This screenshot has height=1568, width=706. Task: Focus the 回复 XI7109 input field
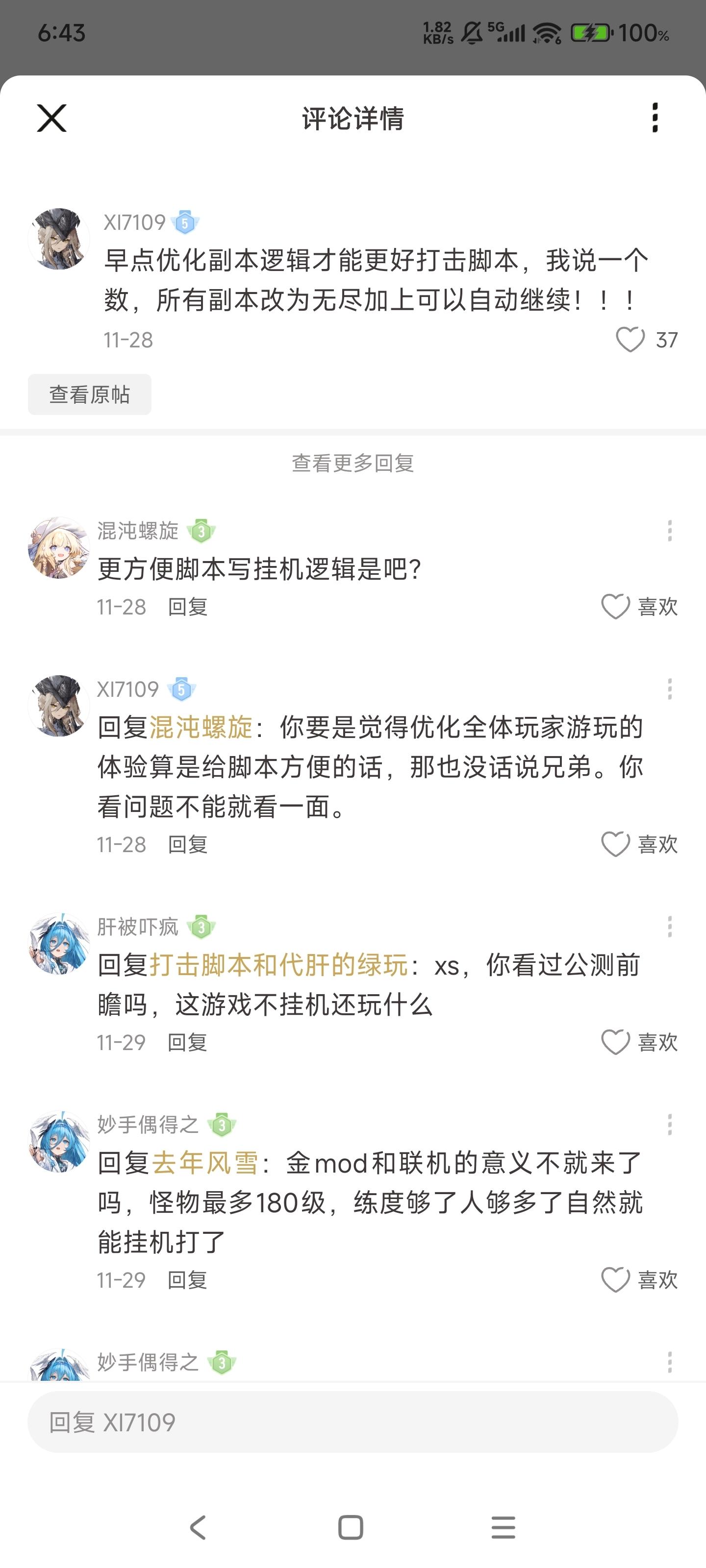pos(353,1422)
